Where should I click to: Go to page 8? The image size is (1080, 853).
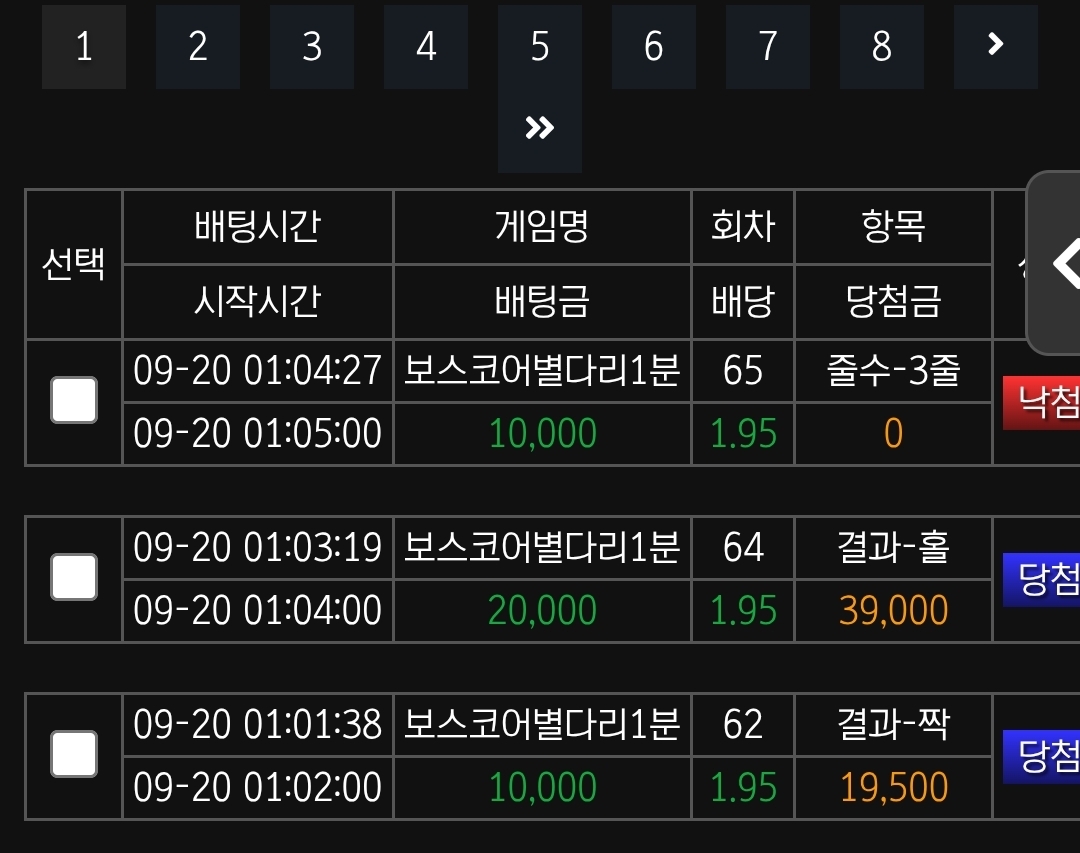click(x=882, y=46)
